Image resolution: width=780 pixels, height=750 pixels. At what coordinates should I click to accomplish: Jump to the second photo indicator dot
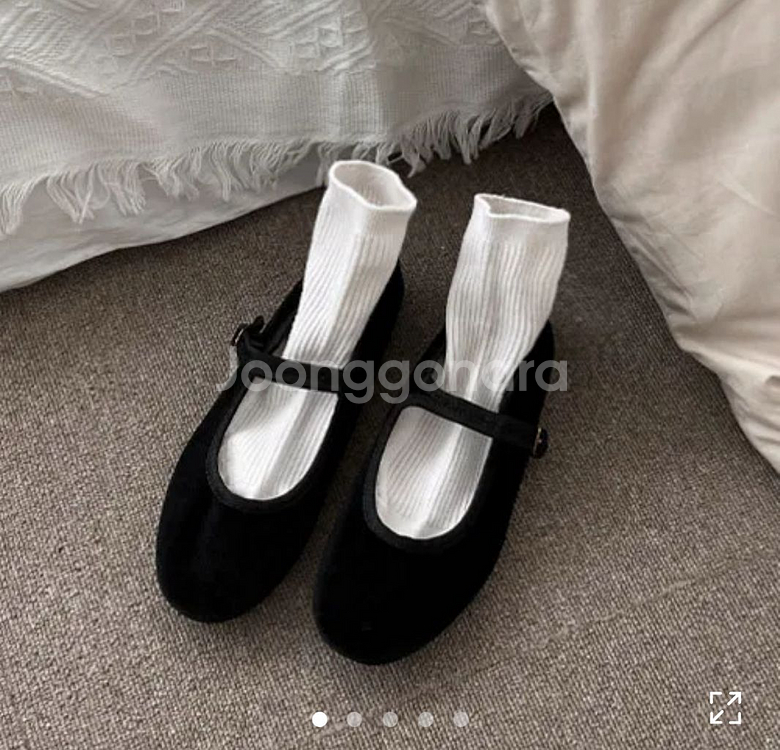[354, 719]
